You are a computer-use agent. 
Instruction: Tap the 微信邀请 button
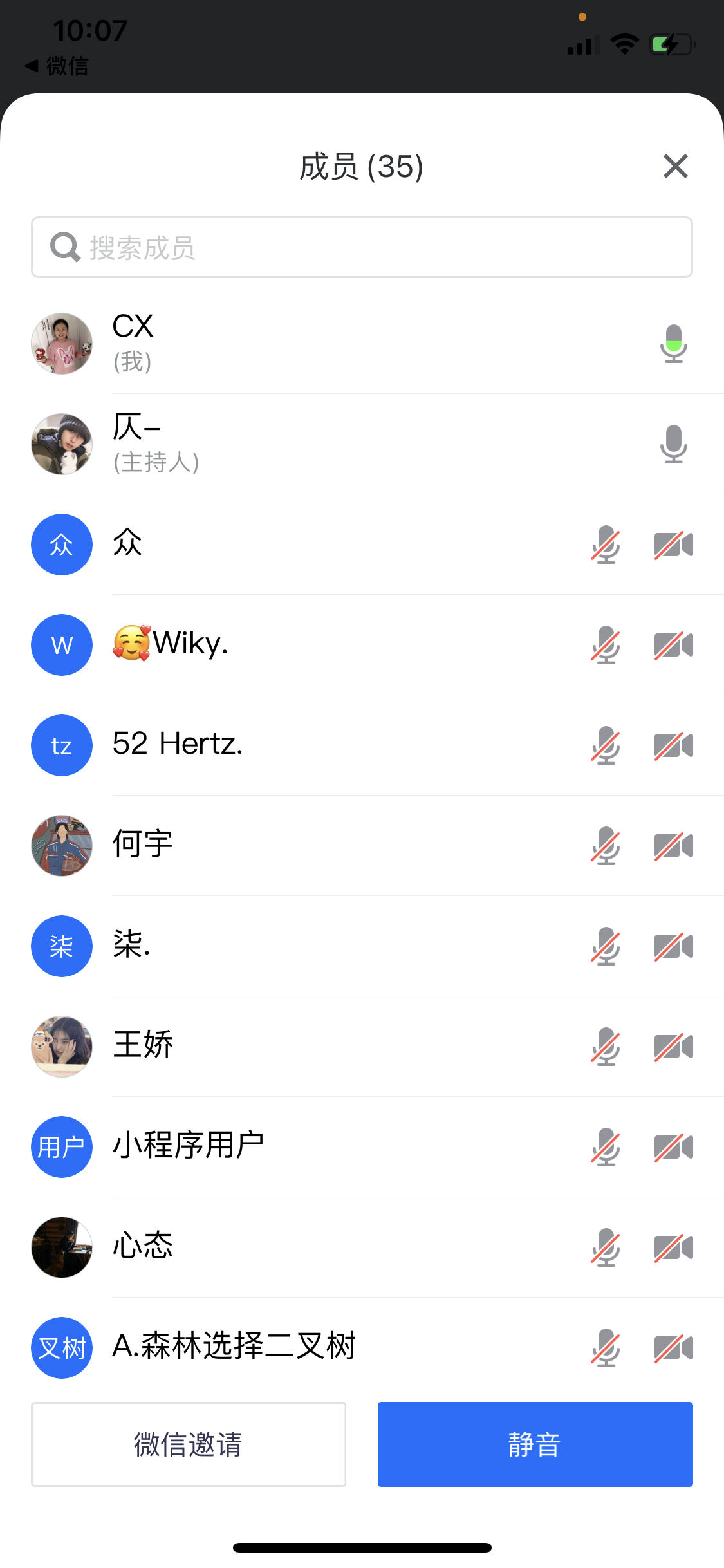pos(189,1444)
